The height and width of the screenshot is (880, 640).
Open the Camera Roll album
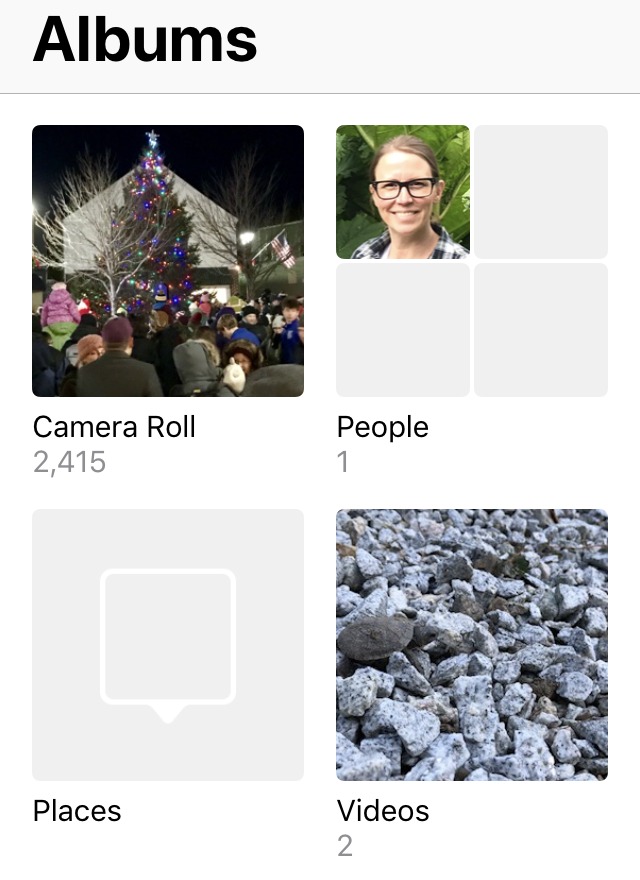click(x=168, y=261)
